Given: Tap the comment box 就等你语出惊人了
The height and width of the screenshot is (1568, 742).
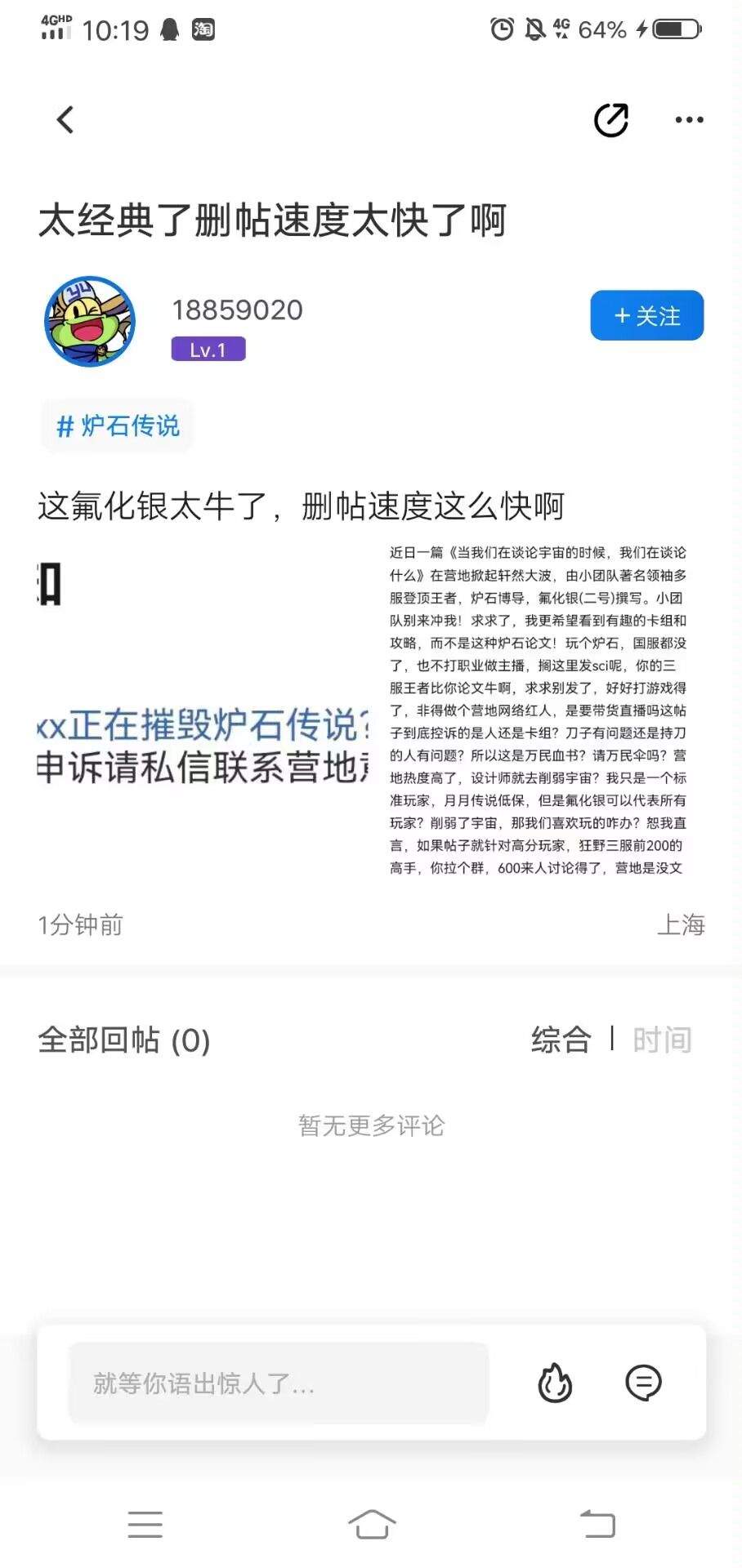Looking at the screenshot, I should (x=278, y=1383).
